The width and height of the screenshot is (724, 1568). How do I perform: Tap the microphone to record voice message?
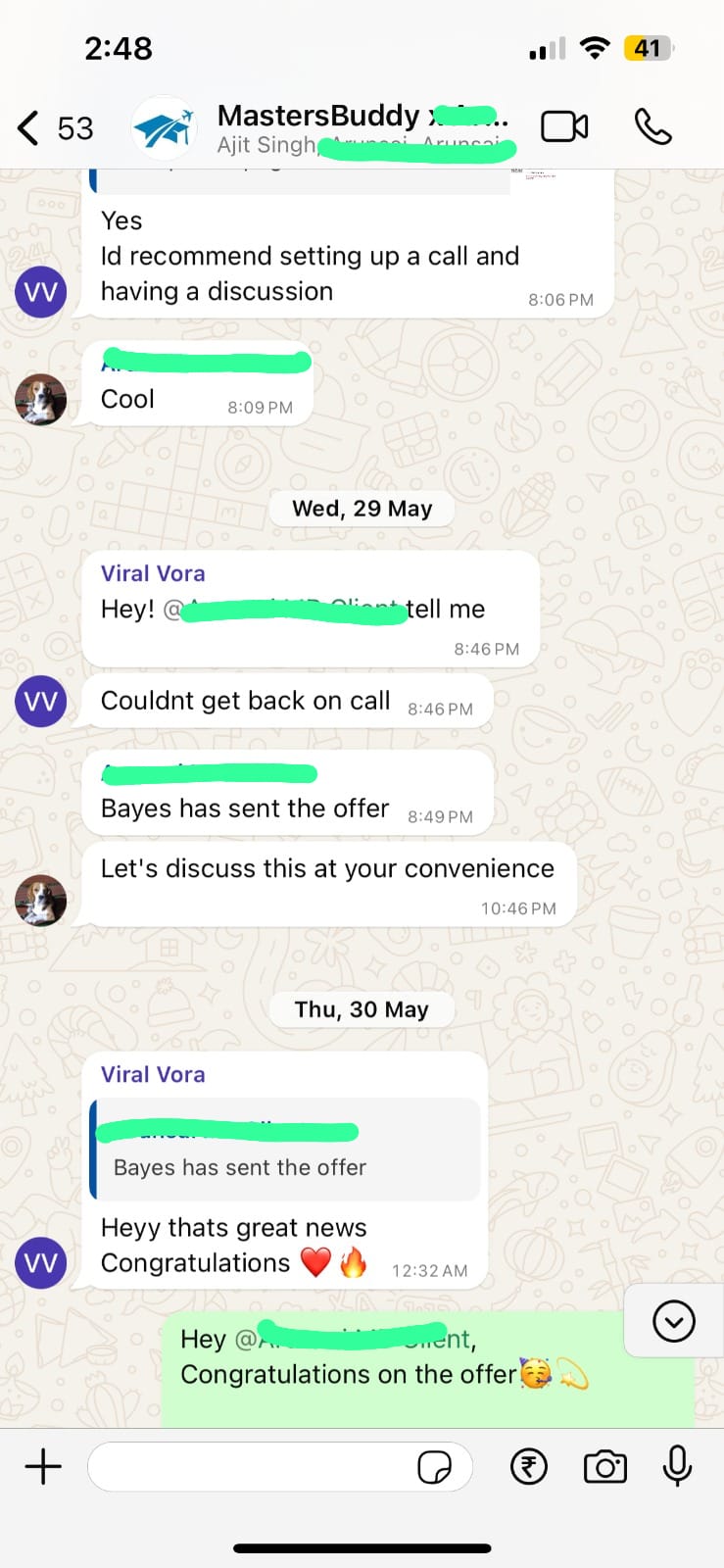click(x=678, y=1467)
